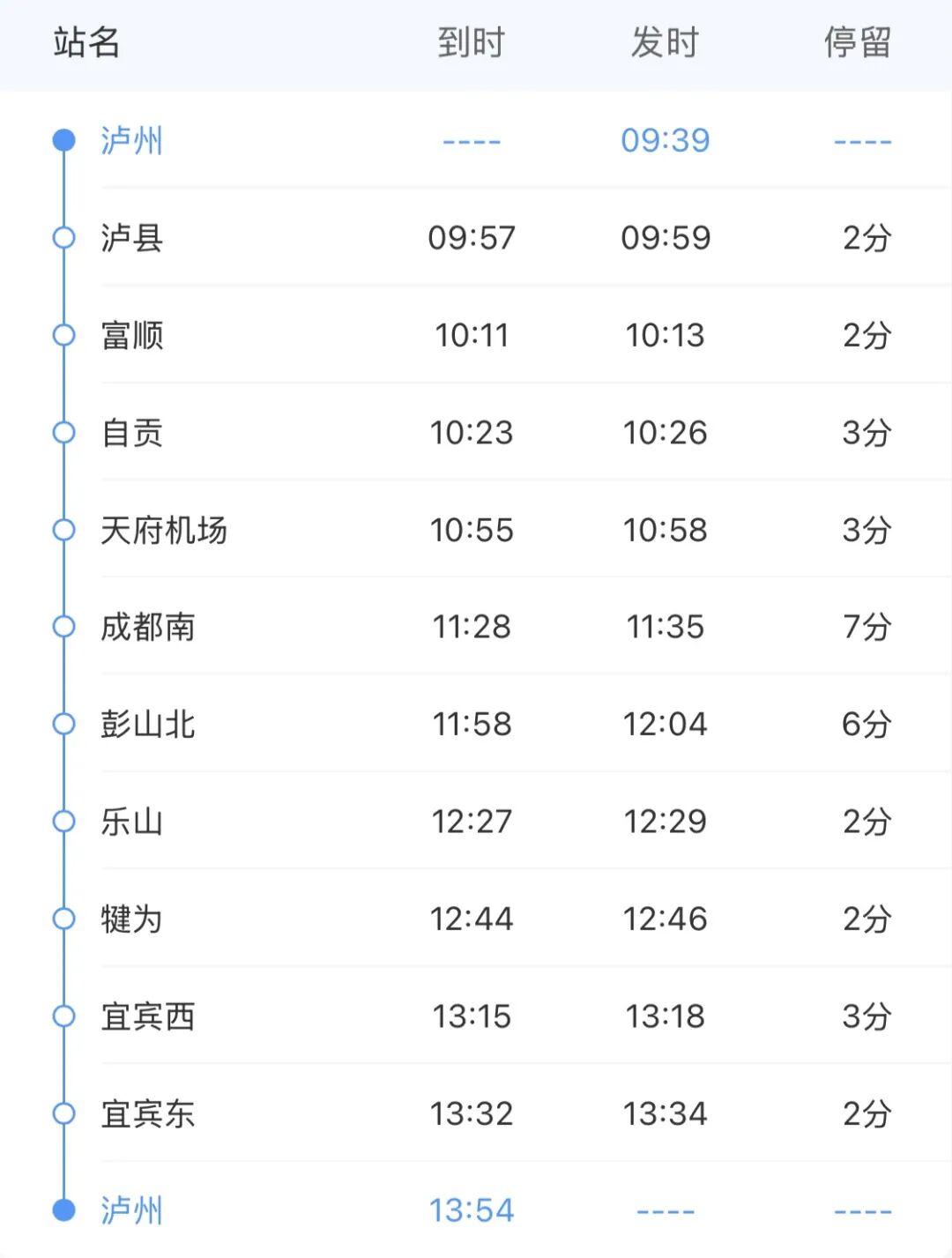Tap the route dot next to 天府机场

tap(63, 530)
